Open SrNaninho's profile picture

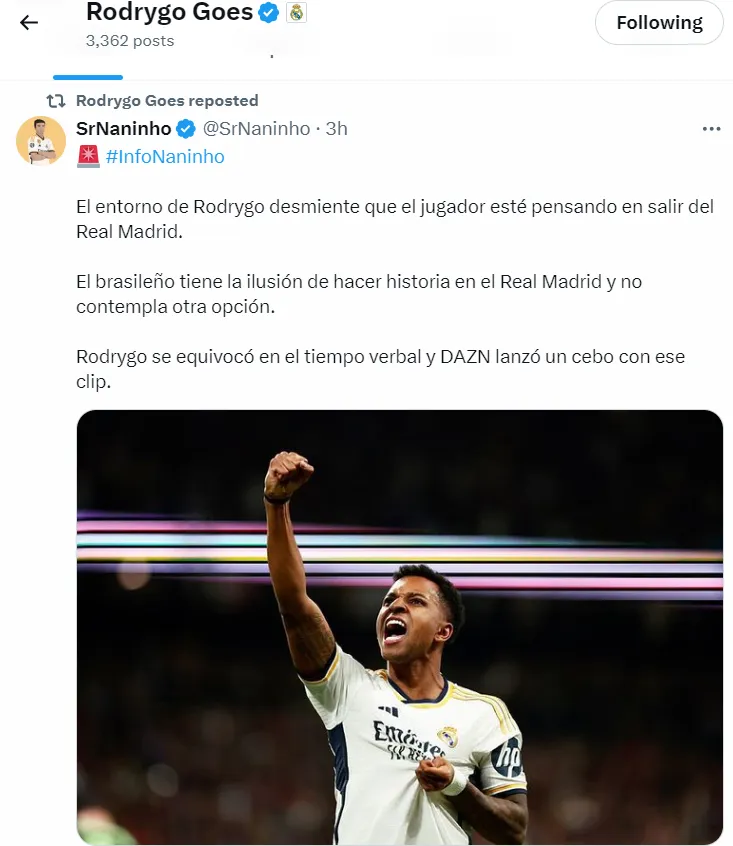[x=41, y=140]
